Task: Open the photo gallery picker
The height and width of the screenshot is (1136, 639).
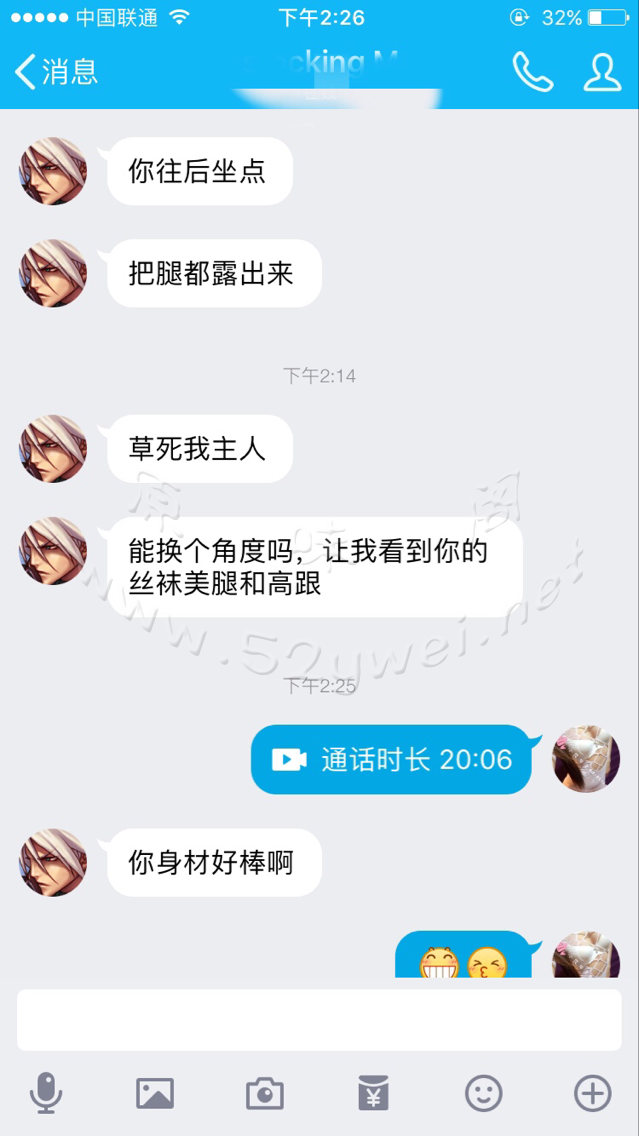Action: [x=155, y=1093]
